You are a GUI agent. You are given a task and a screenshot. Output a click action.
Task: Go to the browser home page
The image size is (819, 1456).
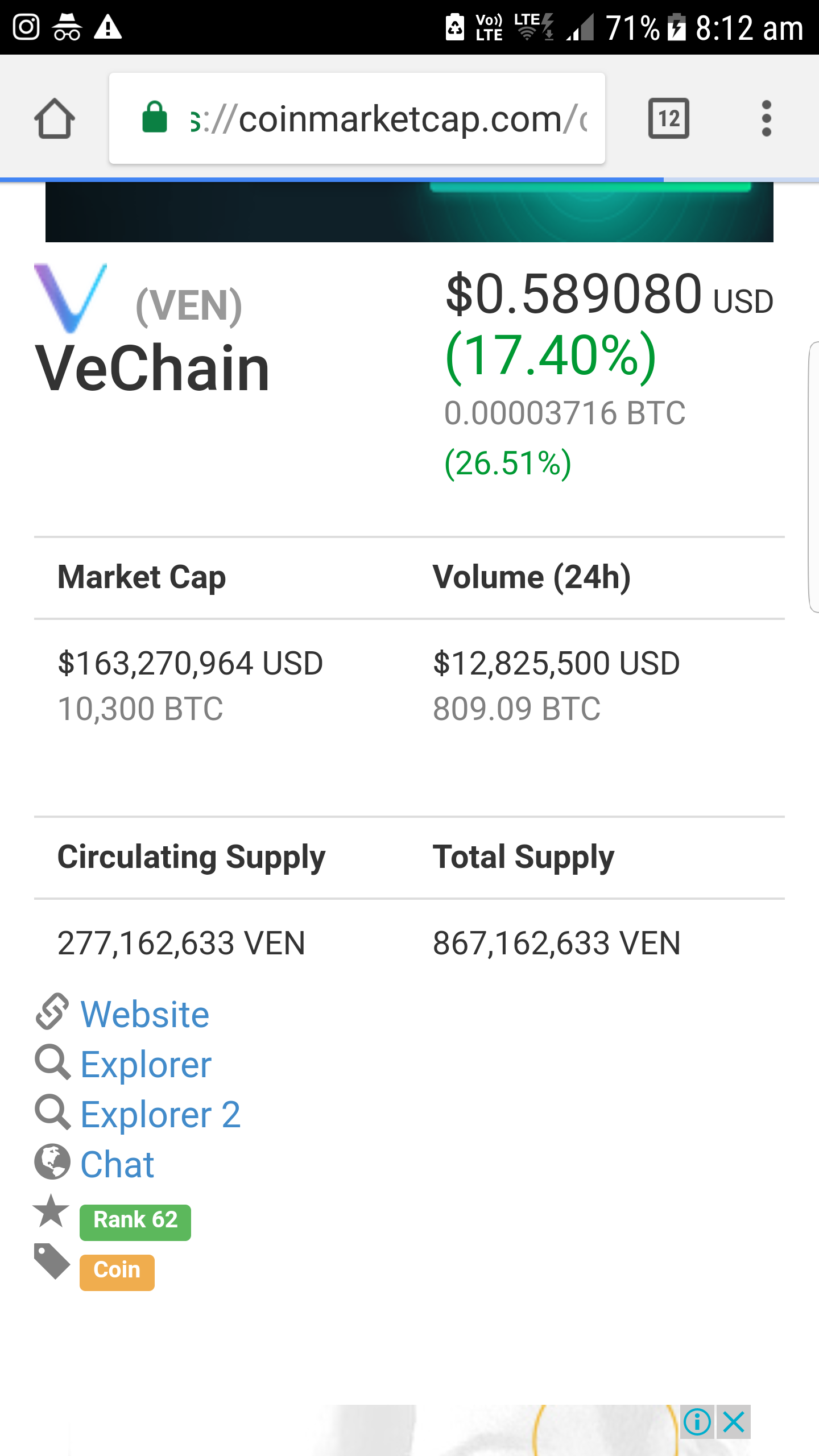coord(55,118)
